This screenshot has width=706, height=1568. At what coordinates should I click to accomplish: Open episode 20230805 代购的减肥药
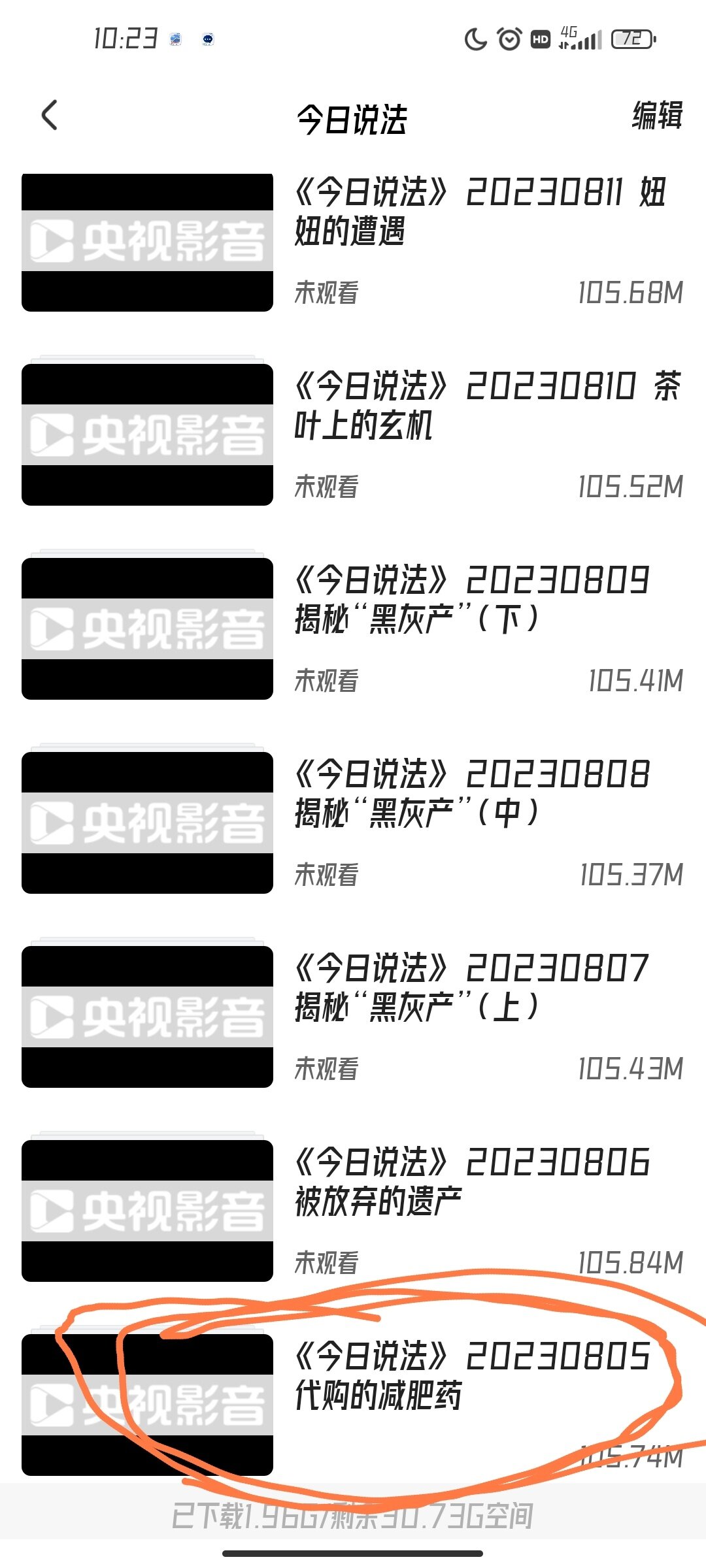point(353,1405)
